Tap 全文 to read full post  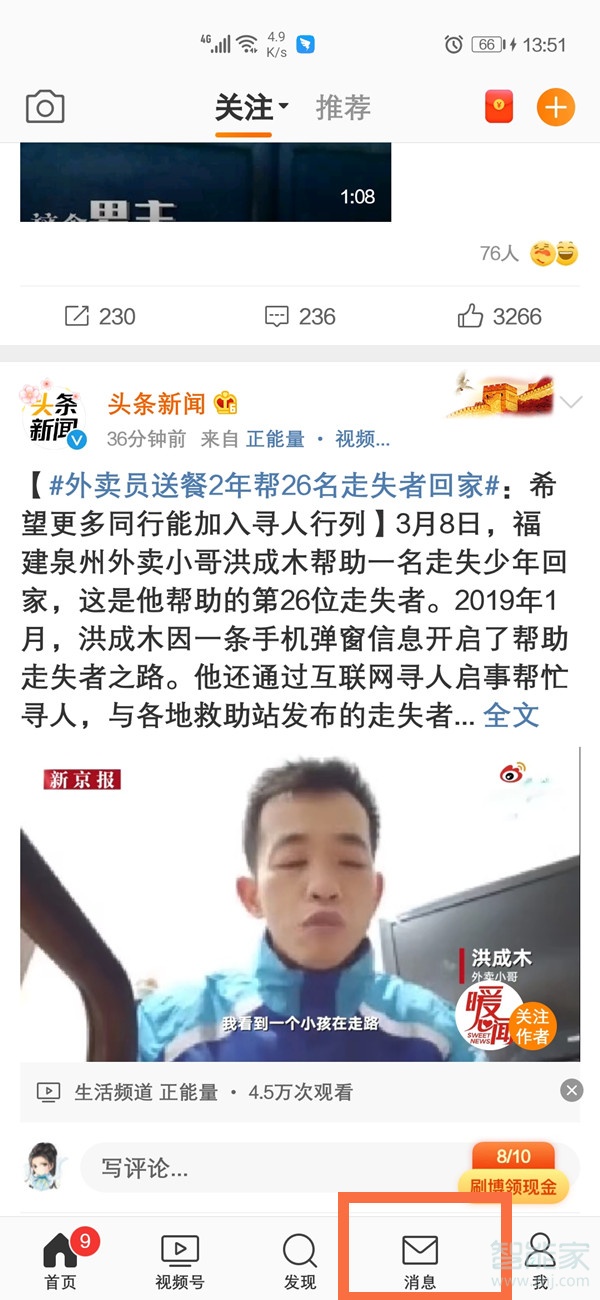click(x=511, y=714)
